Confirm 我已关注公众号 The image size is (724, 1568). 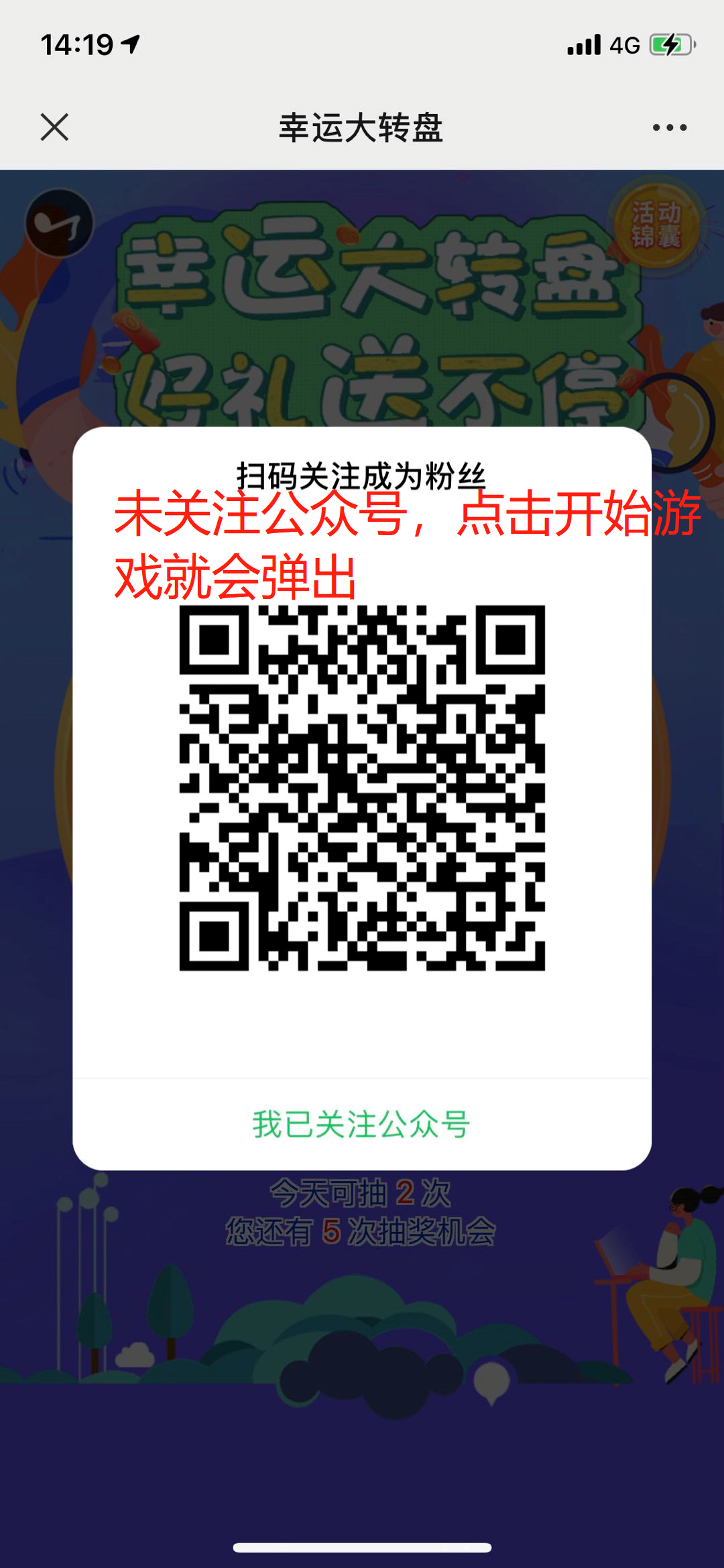[361, 1125]
